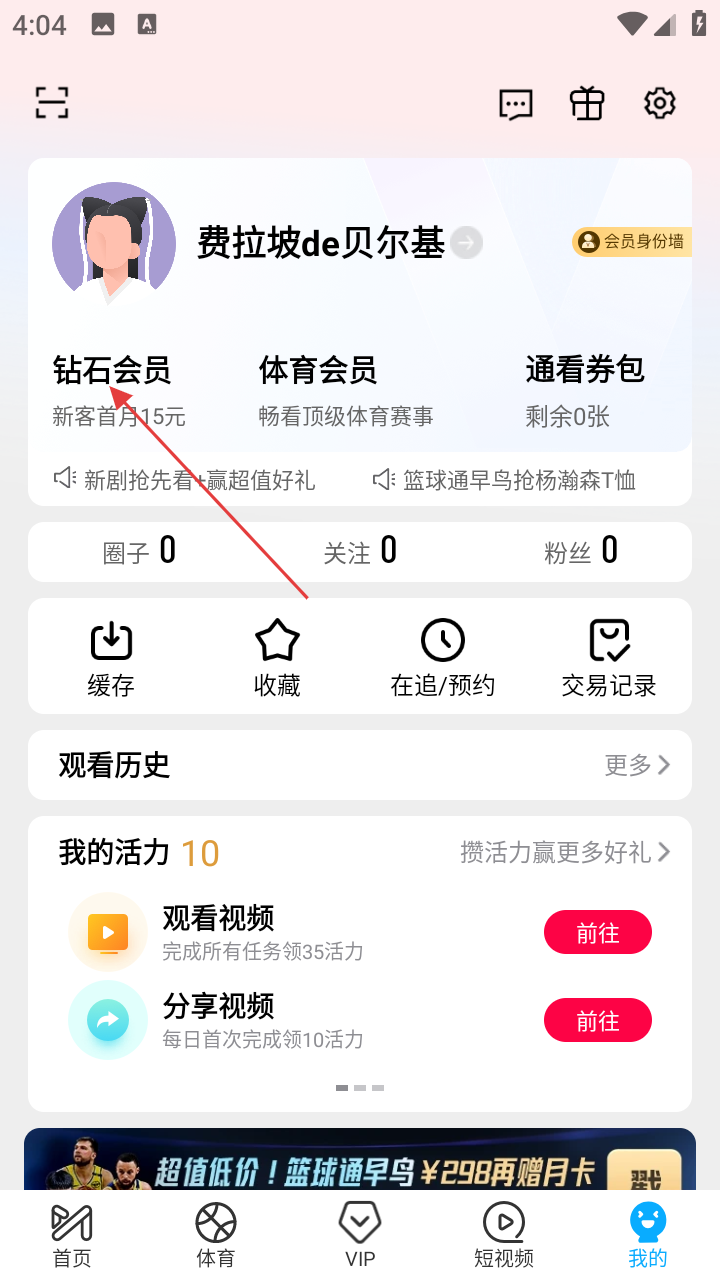Image resolution: width=720 pixels, height=1280 pixels.
Task: Switch to 首页 tab
Action: pyautogui.click(x=72, y=1235)
